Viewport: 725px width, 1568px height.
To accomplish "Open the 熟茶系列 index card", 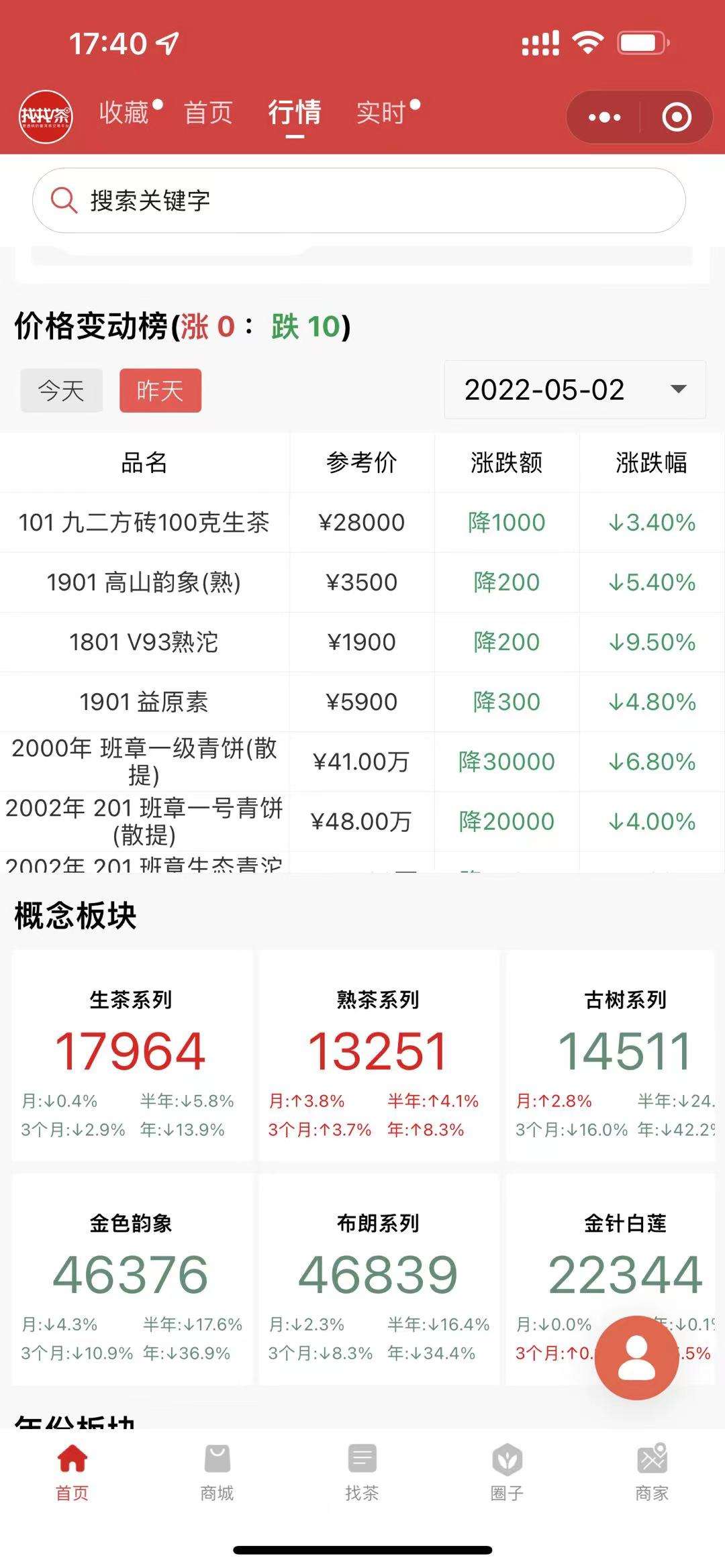I will 379,1055.
